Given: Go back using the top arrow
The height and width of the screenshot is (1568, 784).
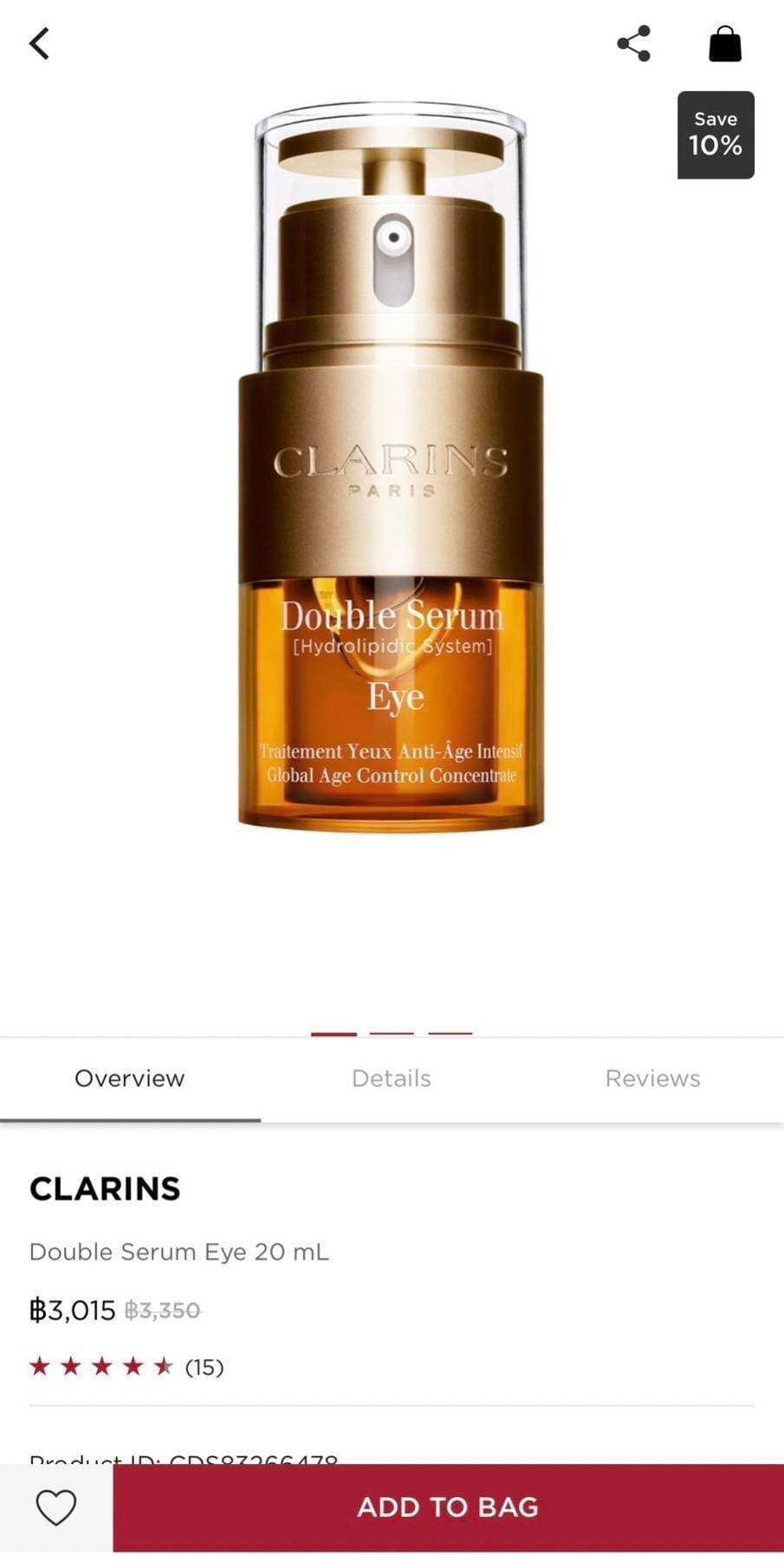Looking at the screenshot, I should 39,43.
